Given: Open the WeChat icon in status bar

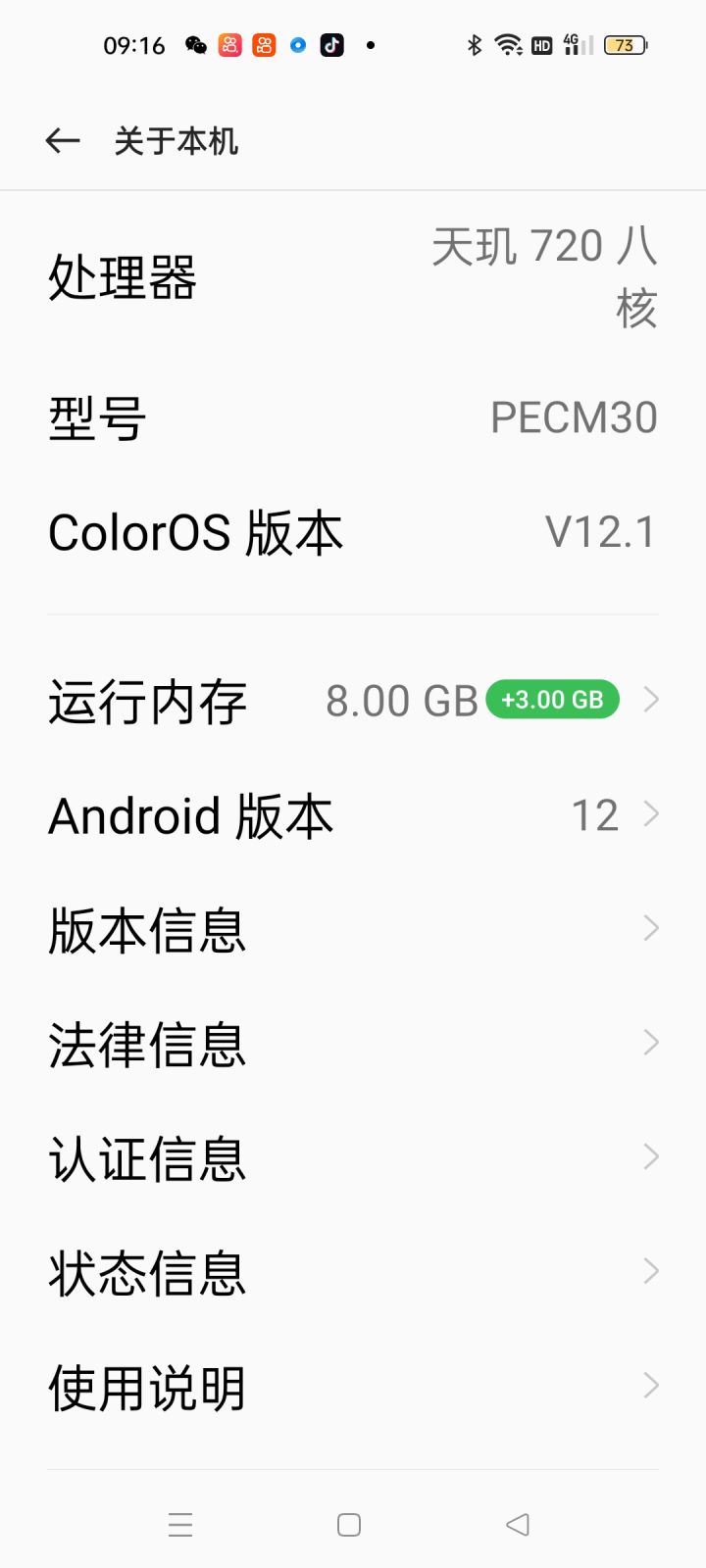Looking at the screenshot, I should [x=195, y=44].
